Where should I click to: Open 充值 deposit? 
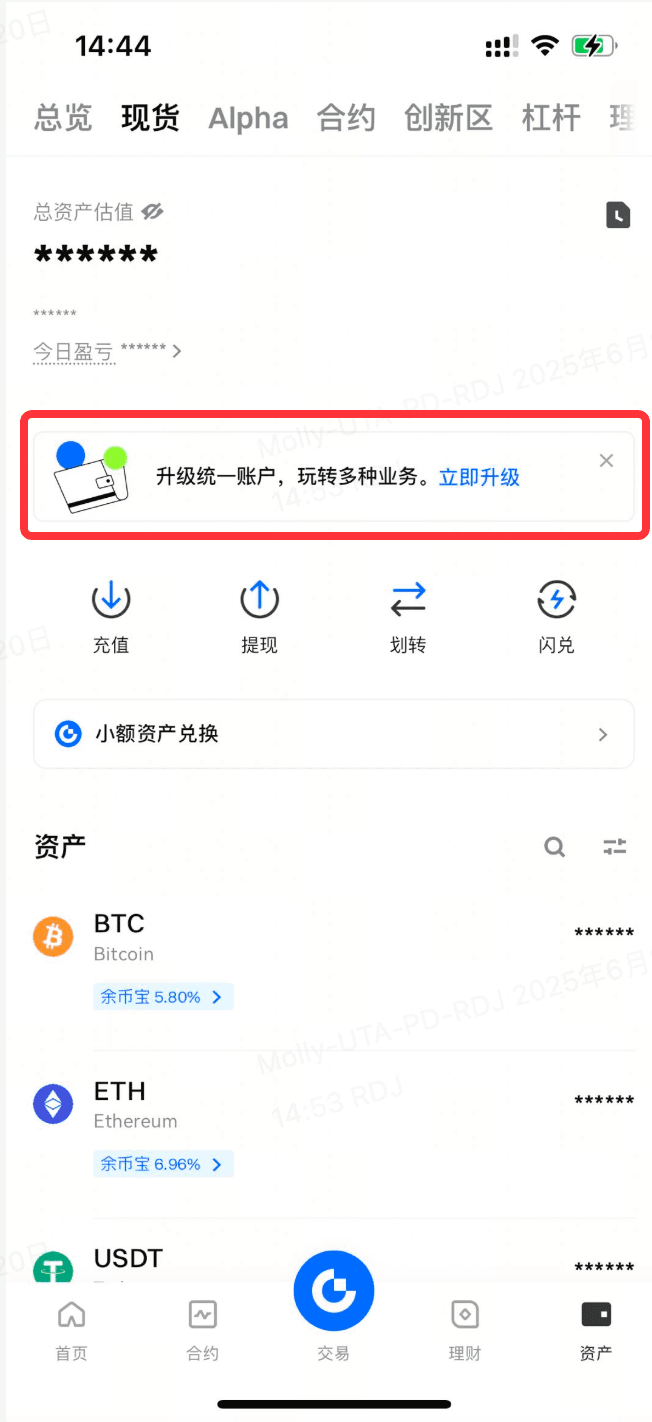coord(111,617)
